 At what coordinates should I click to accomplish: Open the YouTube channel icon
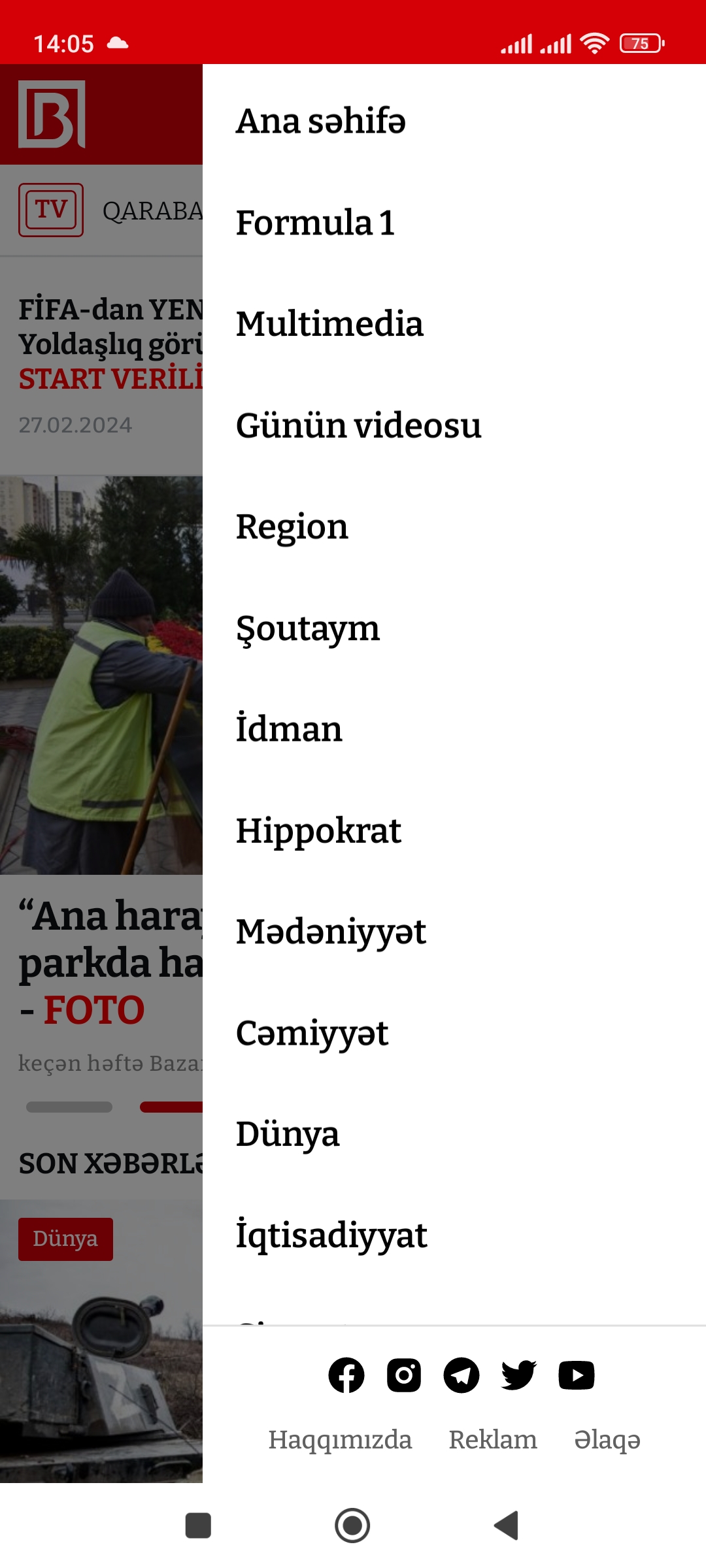point(577,1375)
